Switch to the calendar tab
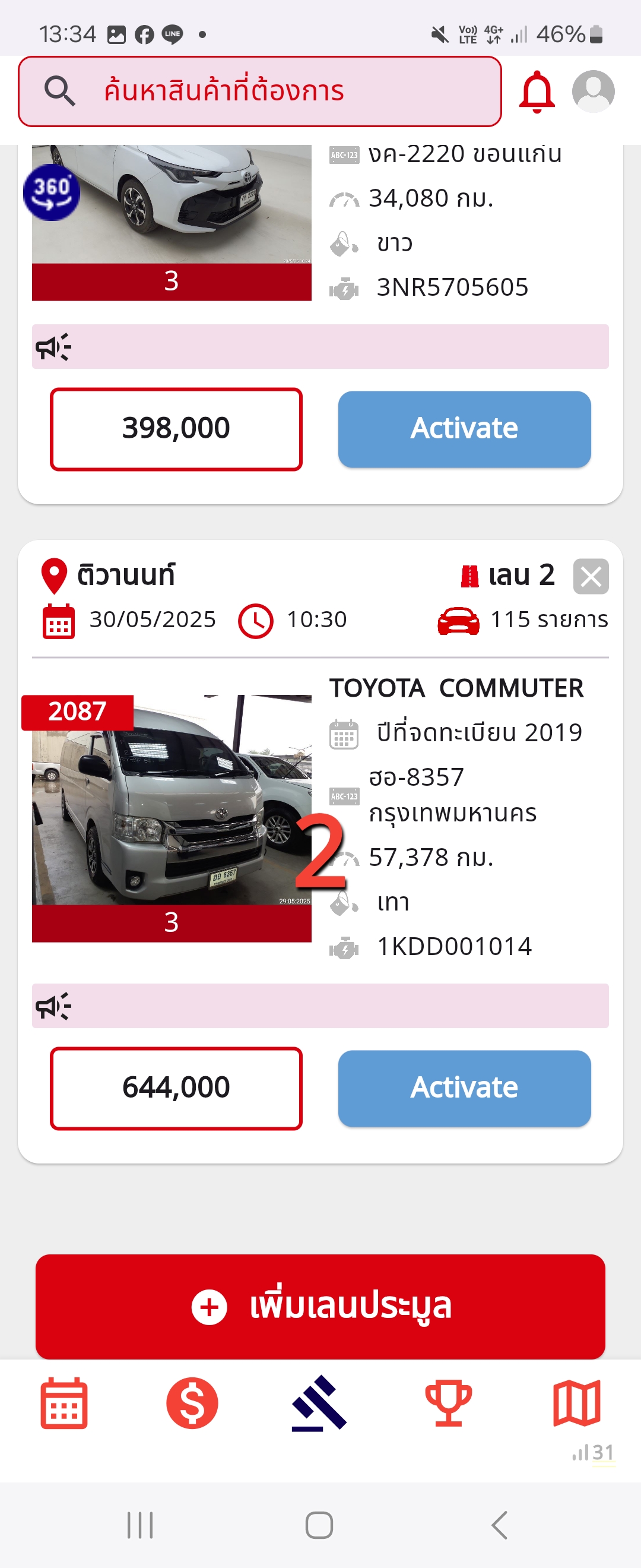The height and width of the screenshot is (1568, 641). pyautogui.click(x=64, y=1403)
